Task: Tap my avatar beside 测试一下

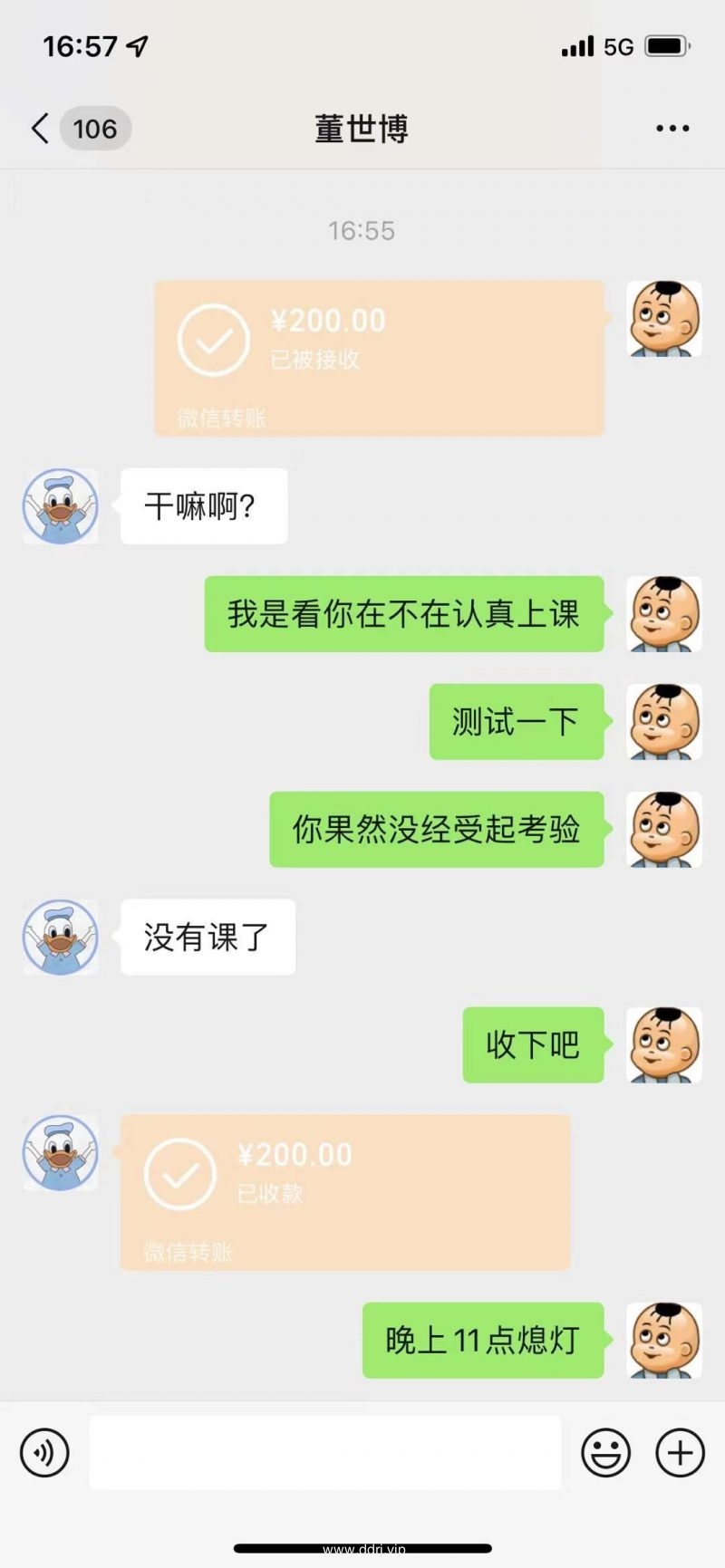Action: pos(664,722)
